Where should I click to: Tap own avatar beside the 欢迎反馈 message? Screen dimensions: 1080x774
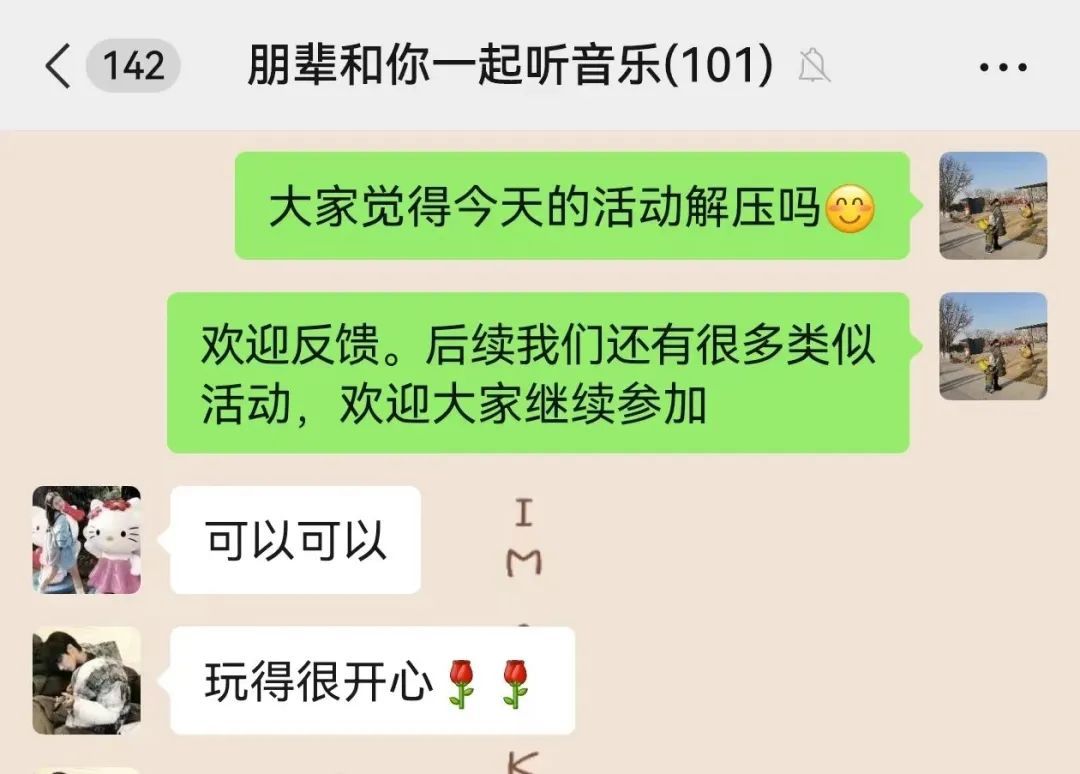993,346
